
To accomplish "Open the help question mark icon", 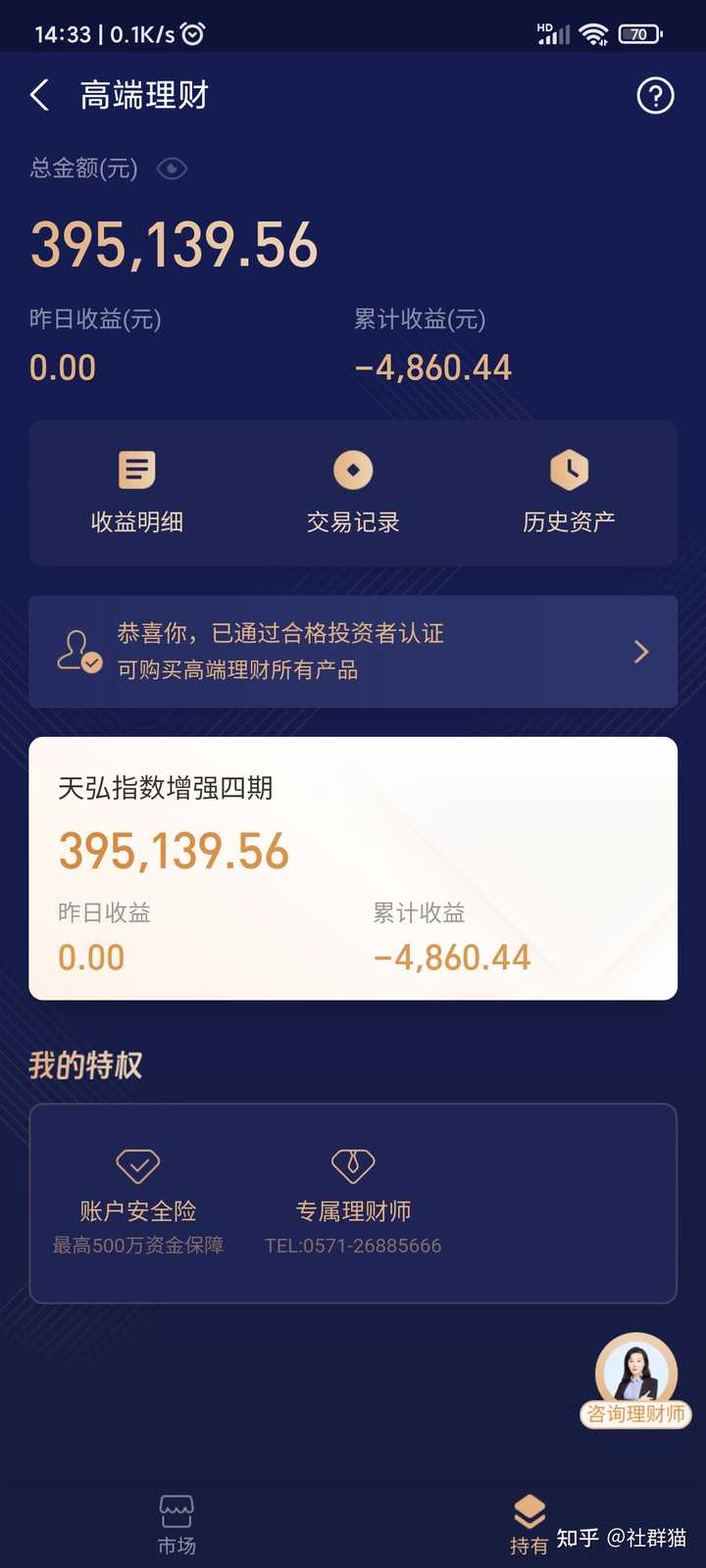I will pos(655,95).
